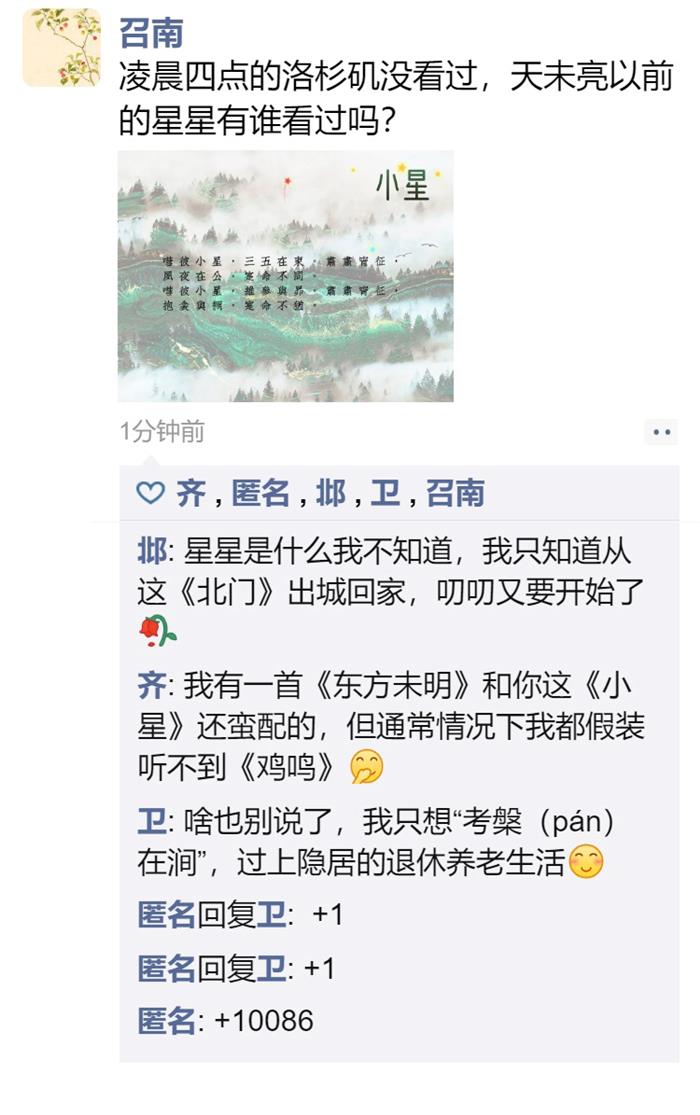This screenshot has height=1115, width=700.
Task: View the 小星 poem picture
Action: pos(286,276)
